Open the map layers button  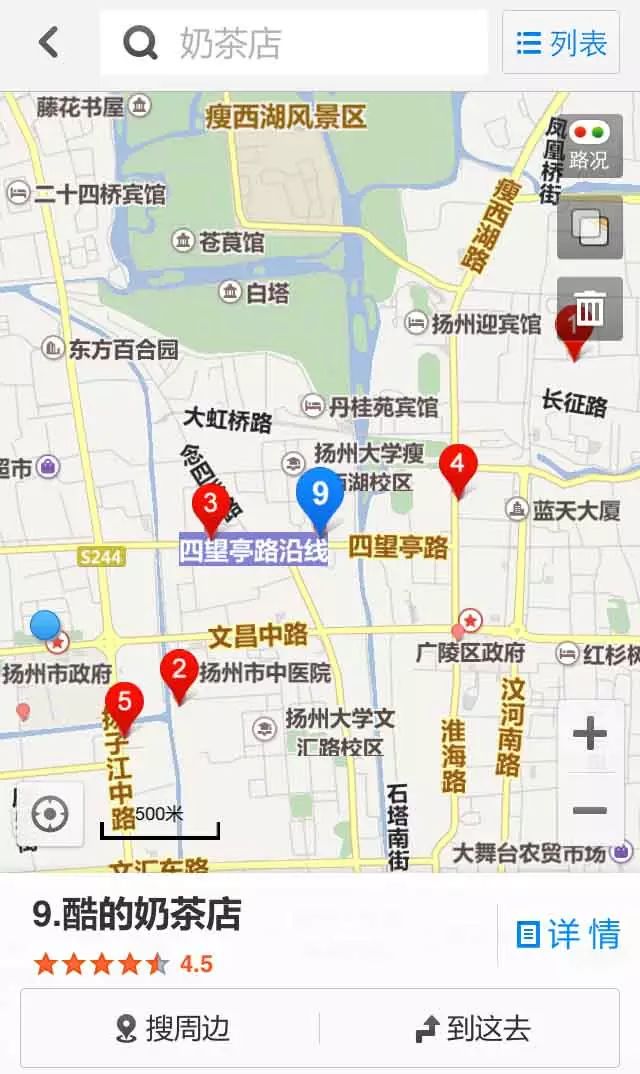pos(589,227)
